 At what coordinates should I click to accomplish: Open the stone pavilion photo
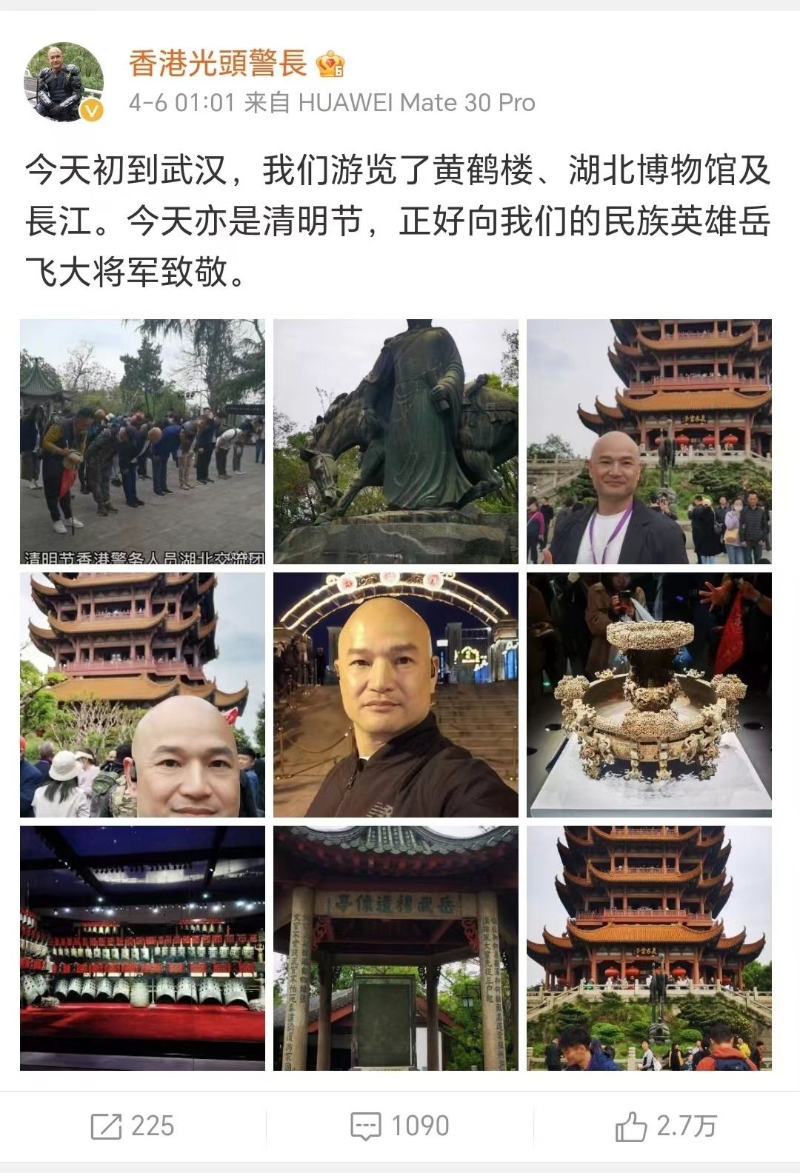[396, 947]
